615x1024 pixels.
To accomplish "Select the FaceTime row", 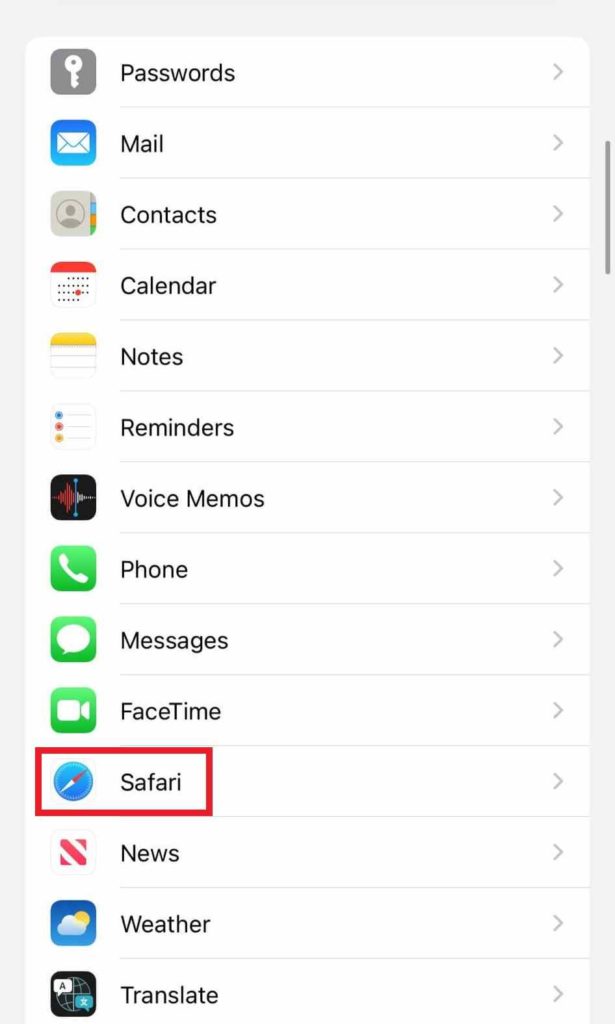I will coord(170,712).
